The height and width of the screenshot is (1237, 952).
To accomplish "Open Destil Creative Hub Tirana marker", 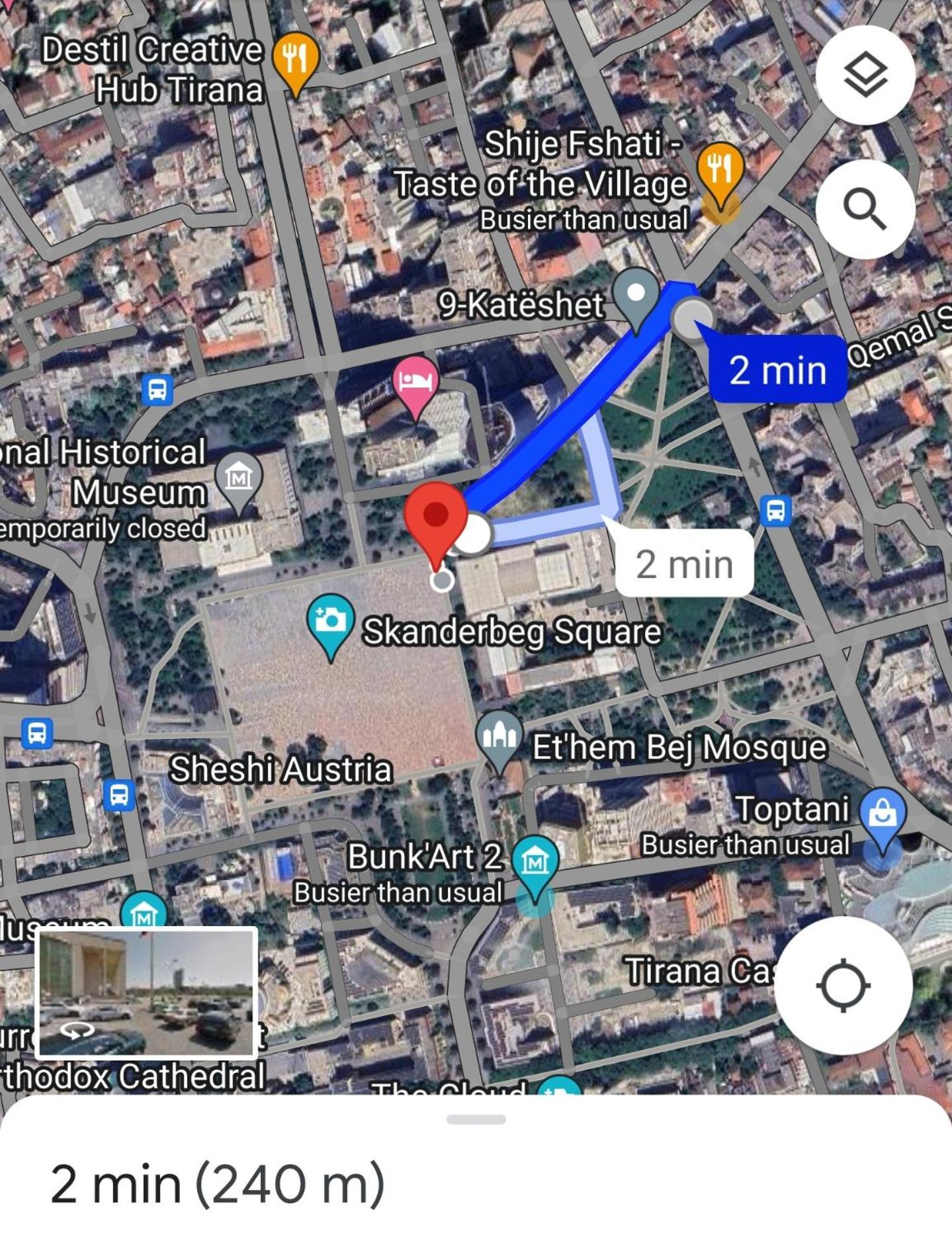I will [295, 59].
